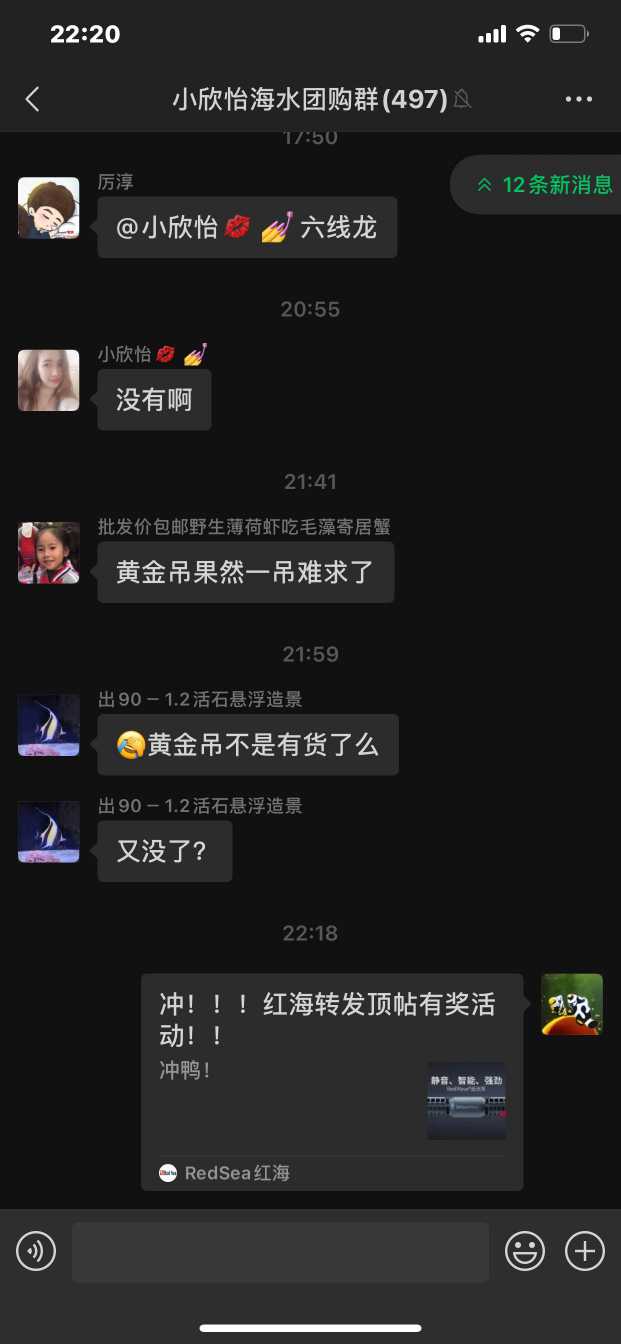Open the sender avatar next to 又没了?

[49, 832]
